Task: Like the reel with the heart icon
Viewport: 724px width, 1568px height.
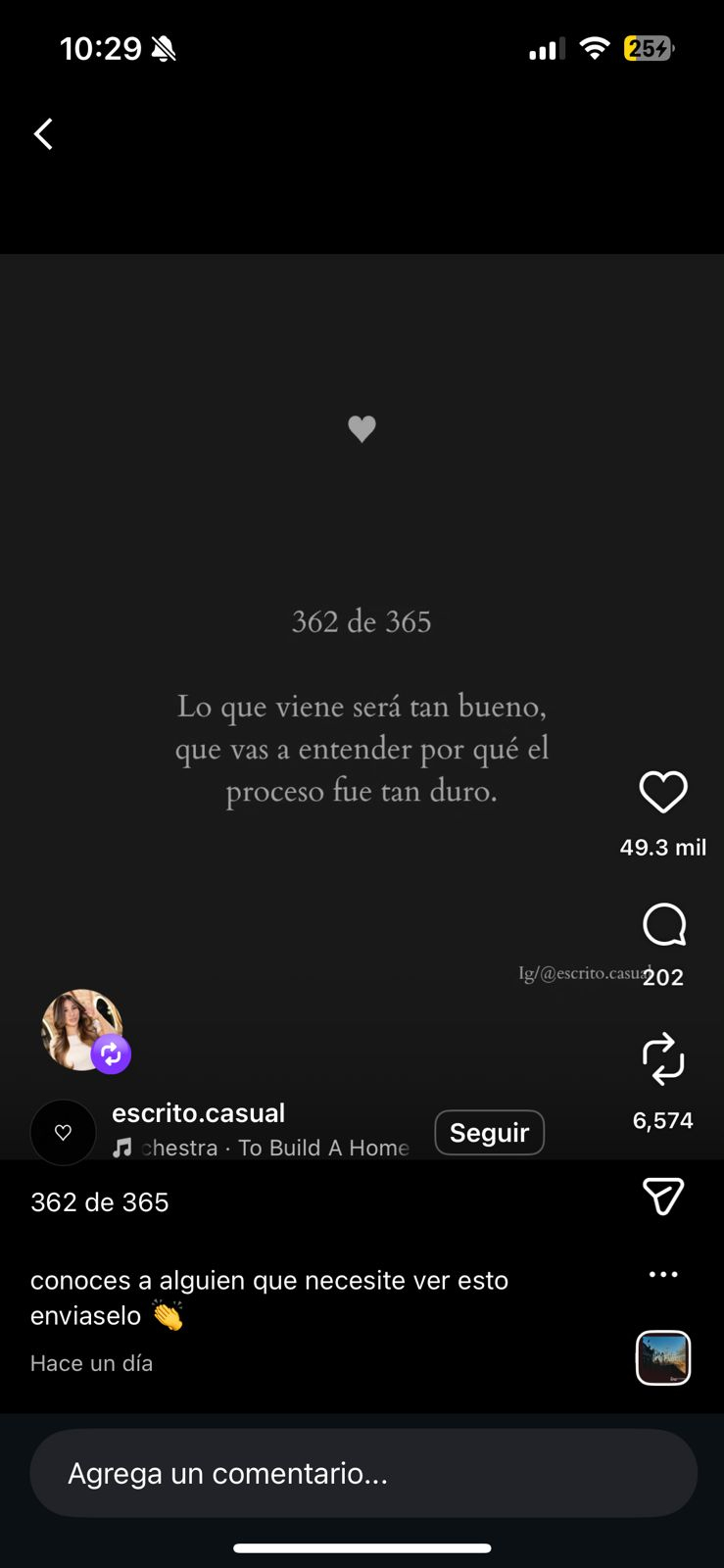Action: pyautogui.click(x=664, y=792)
